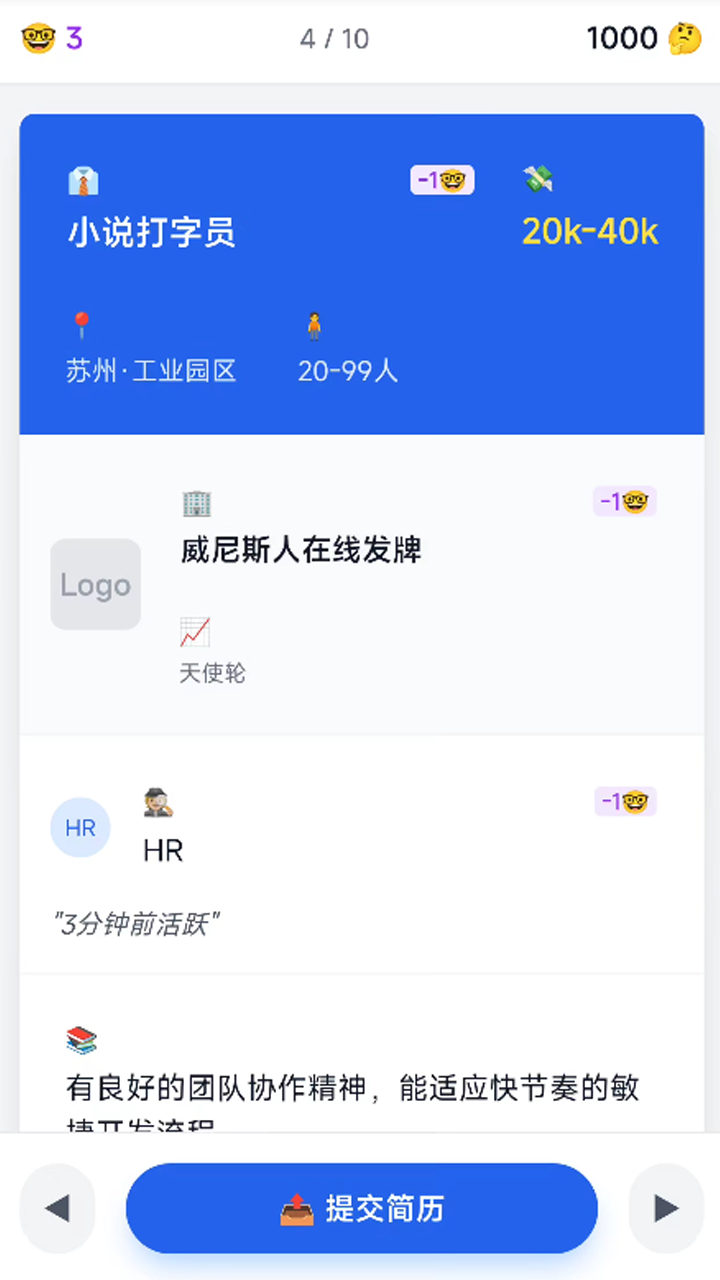Screen dimensions: 720x1280
Task: Open the 威尼斯人在线发牌 company card
Action: click(x=303, y=551)
